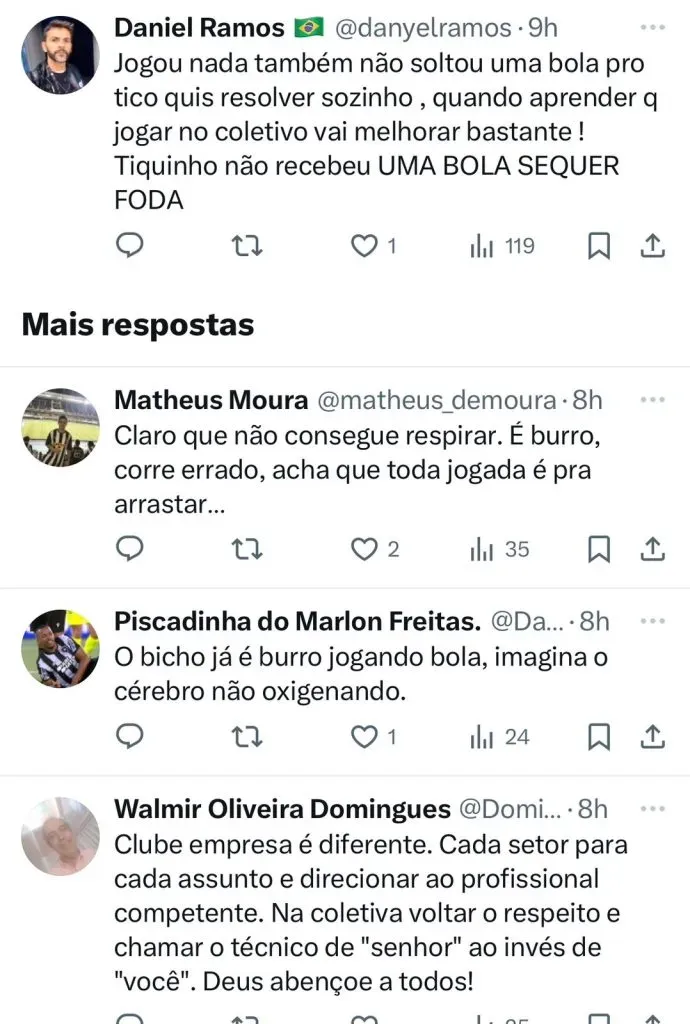
Task: Reply to Daniel Ramos's tweet
Action: [x=130, y=246]
